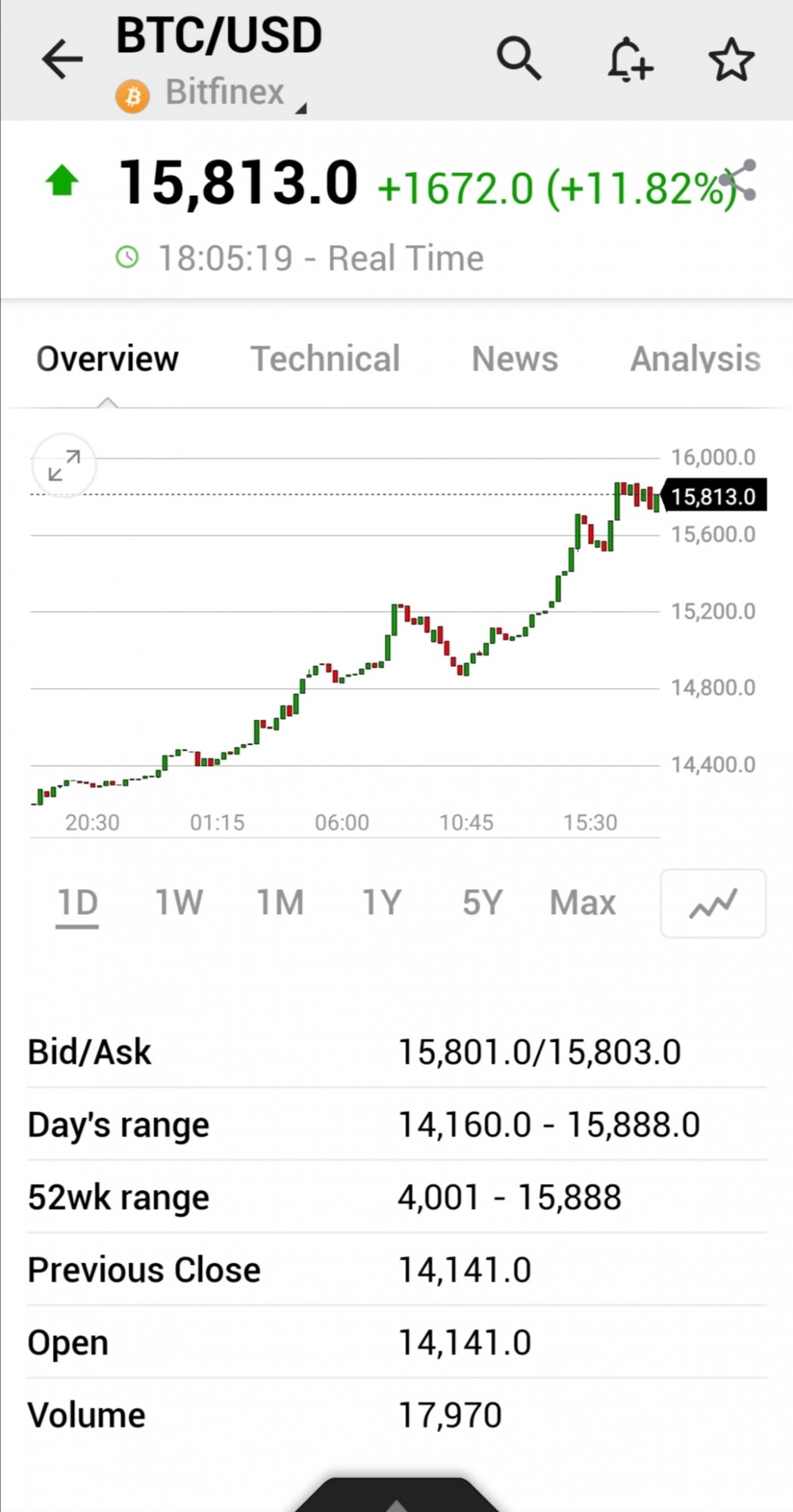Screen dimensions: 793x1512
Task: Select the Overview tab
Action: tap(107, 359)
